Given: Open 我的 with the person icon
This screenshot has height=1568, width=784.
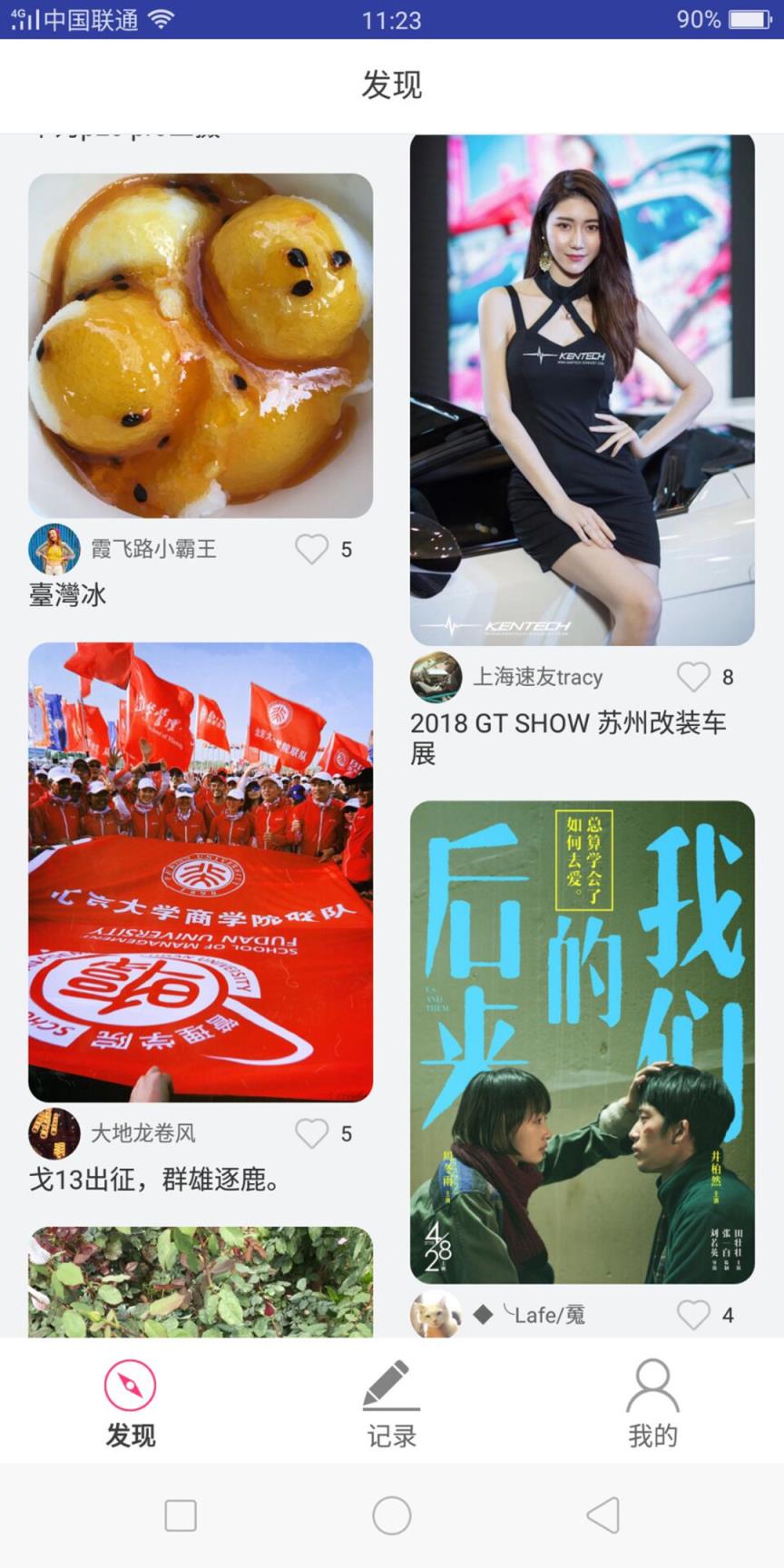Looking at the screenshot, I should pyautogui.click(x=652, y=1383).
